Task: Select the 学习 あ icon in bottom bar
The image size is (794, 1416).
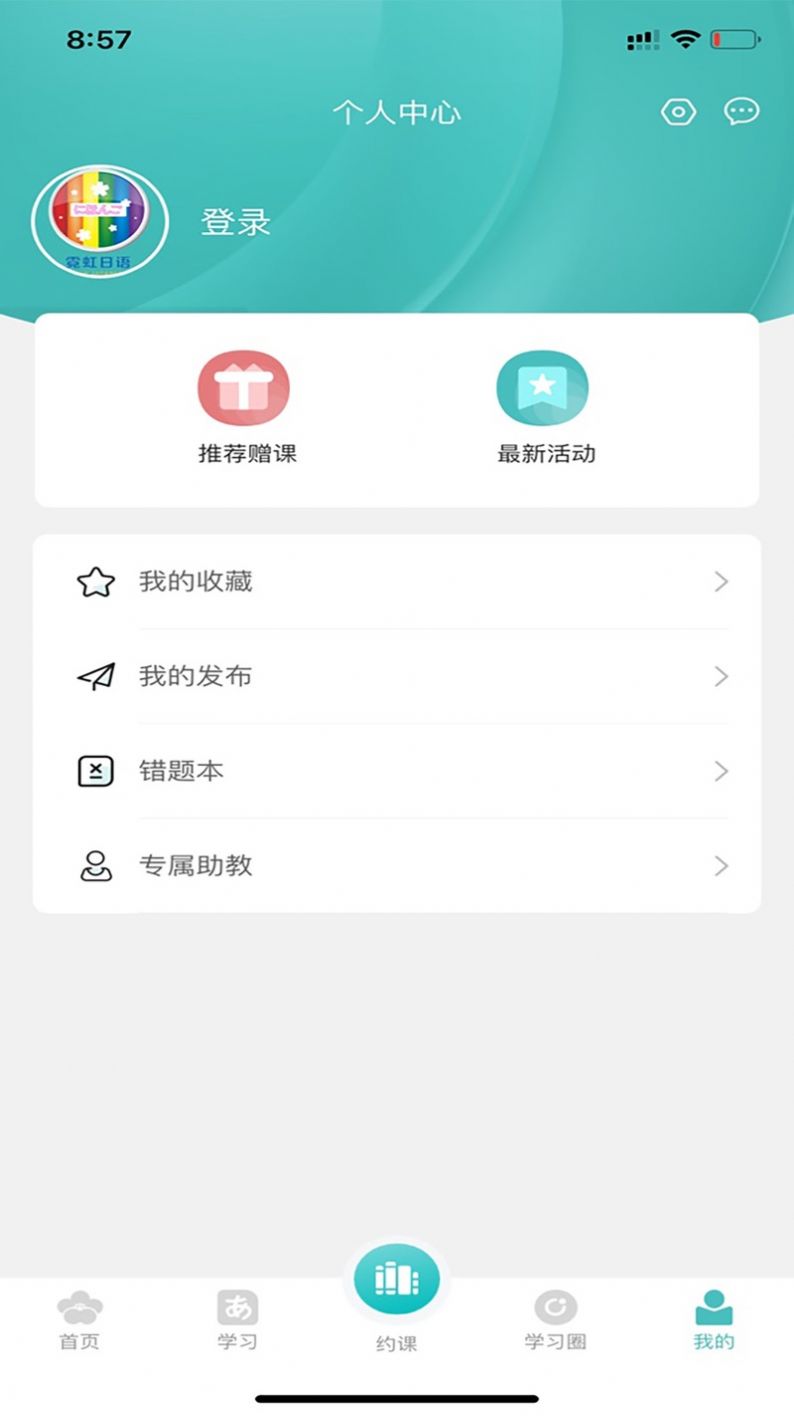Action: point(238,1305)
